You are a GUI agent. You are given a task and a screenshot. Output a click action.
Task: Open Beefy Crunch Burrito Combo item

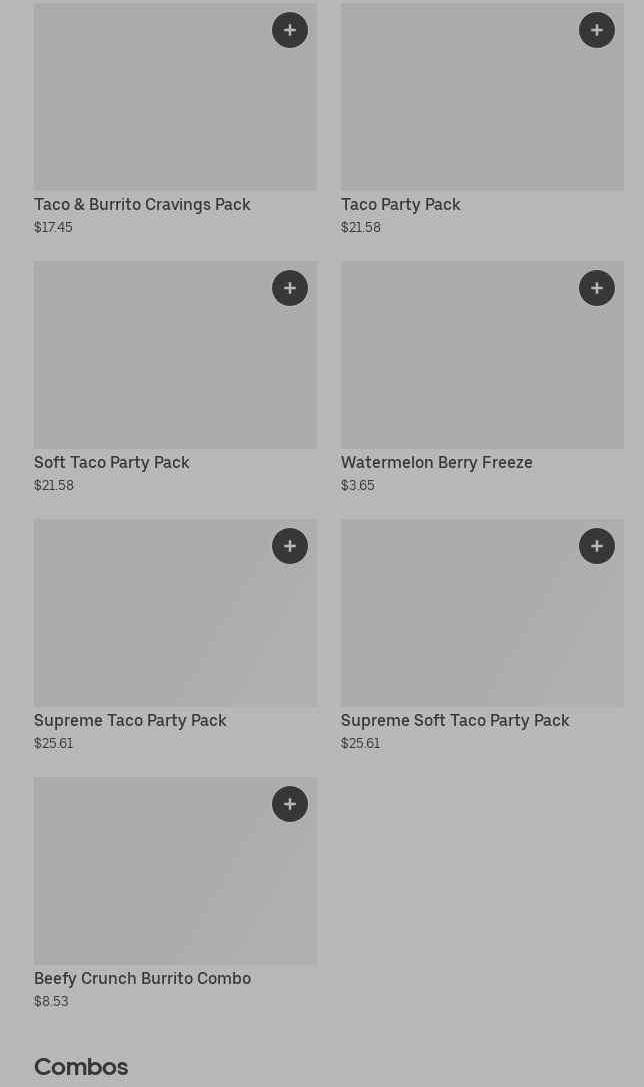tap(175, 893)
